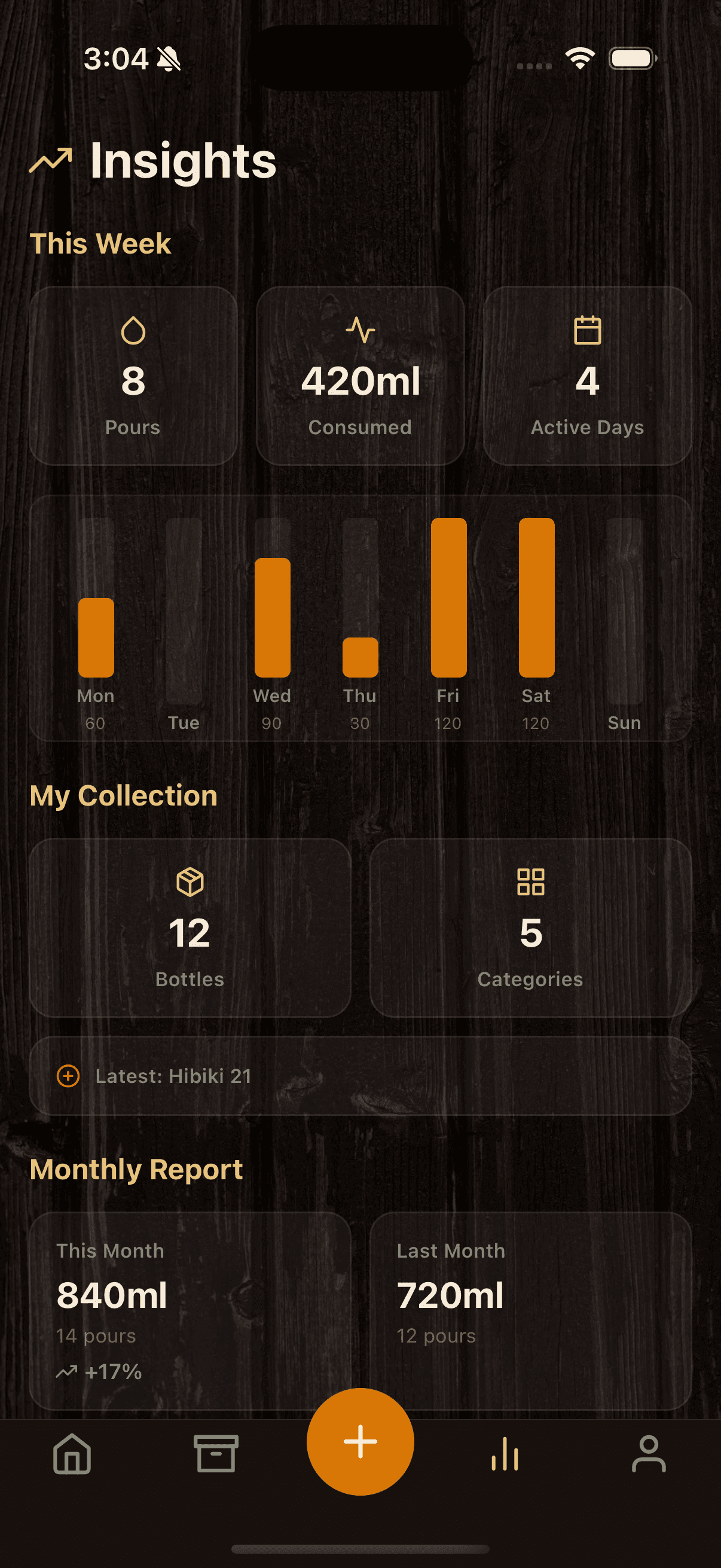Open the 12 Bottles card
Screen dimensions: 721x1568
(x=190, y=927)
